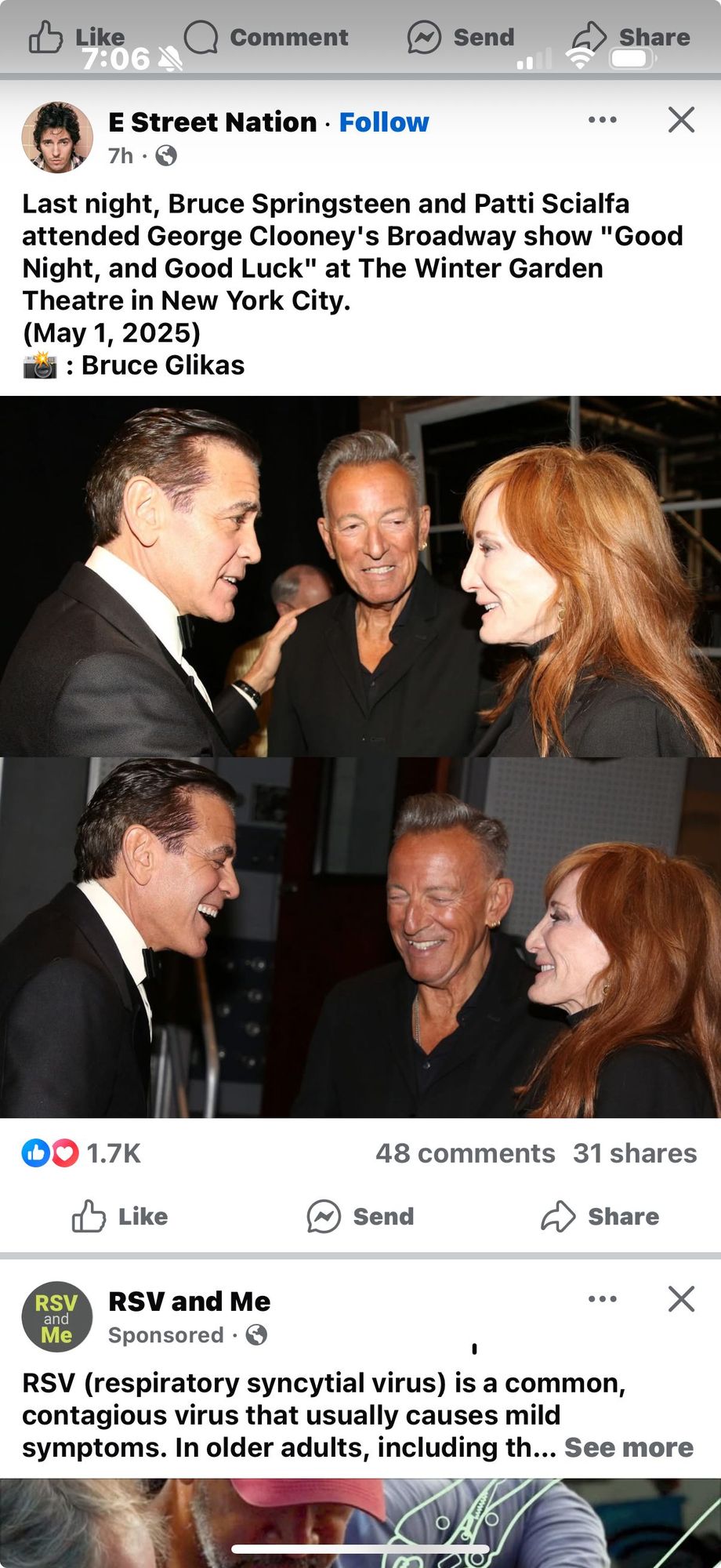This screenshot has height=1568, width=721.
Task: Send the post below the photos via Messenger
Action: pos(360,1217)
